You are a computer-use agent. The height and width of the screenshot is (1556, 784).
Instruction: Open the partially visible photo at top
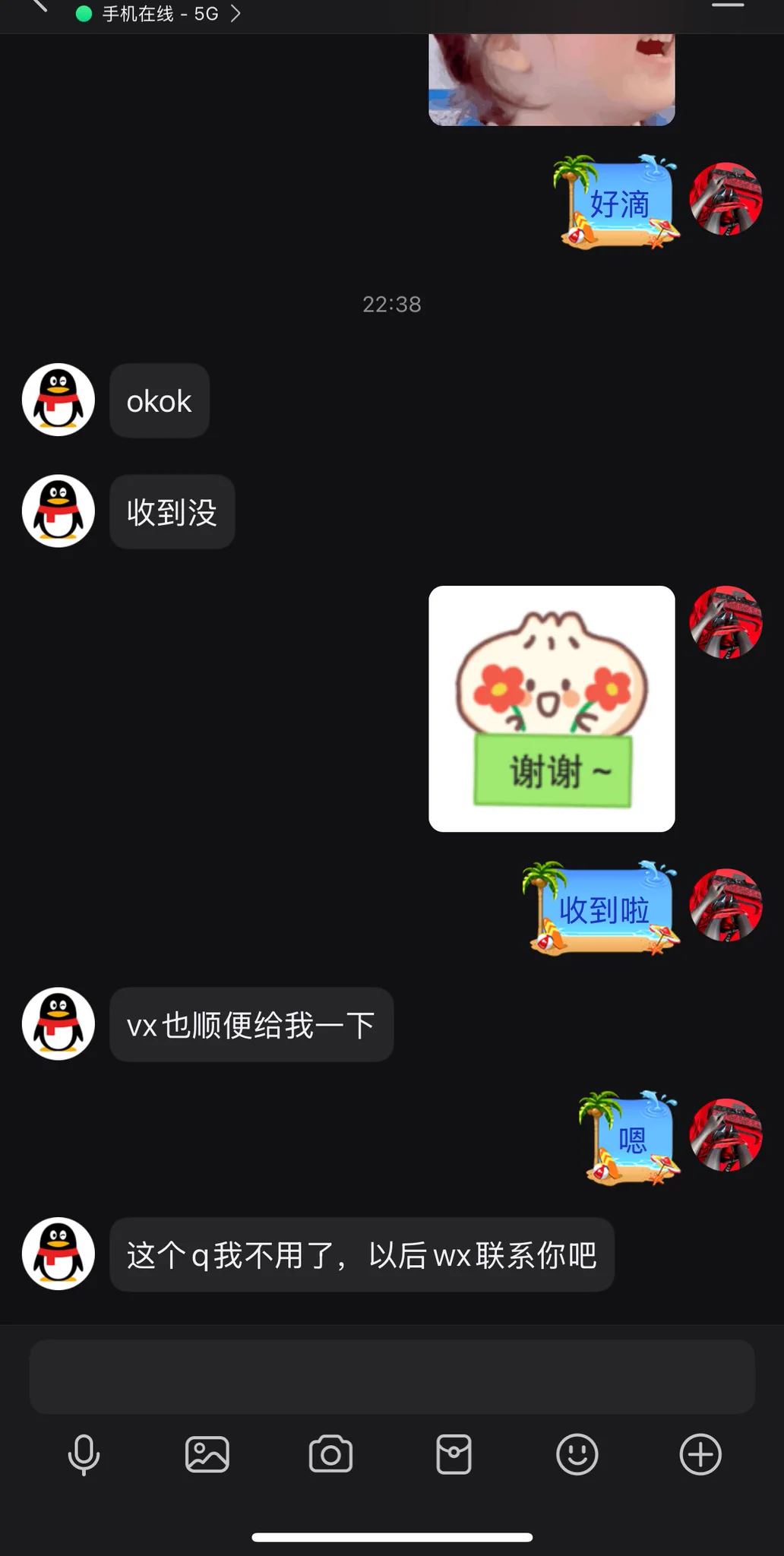tap(552, 80)
